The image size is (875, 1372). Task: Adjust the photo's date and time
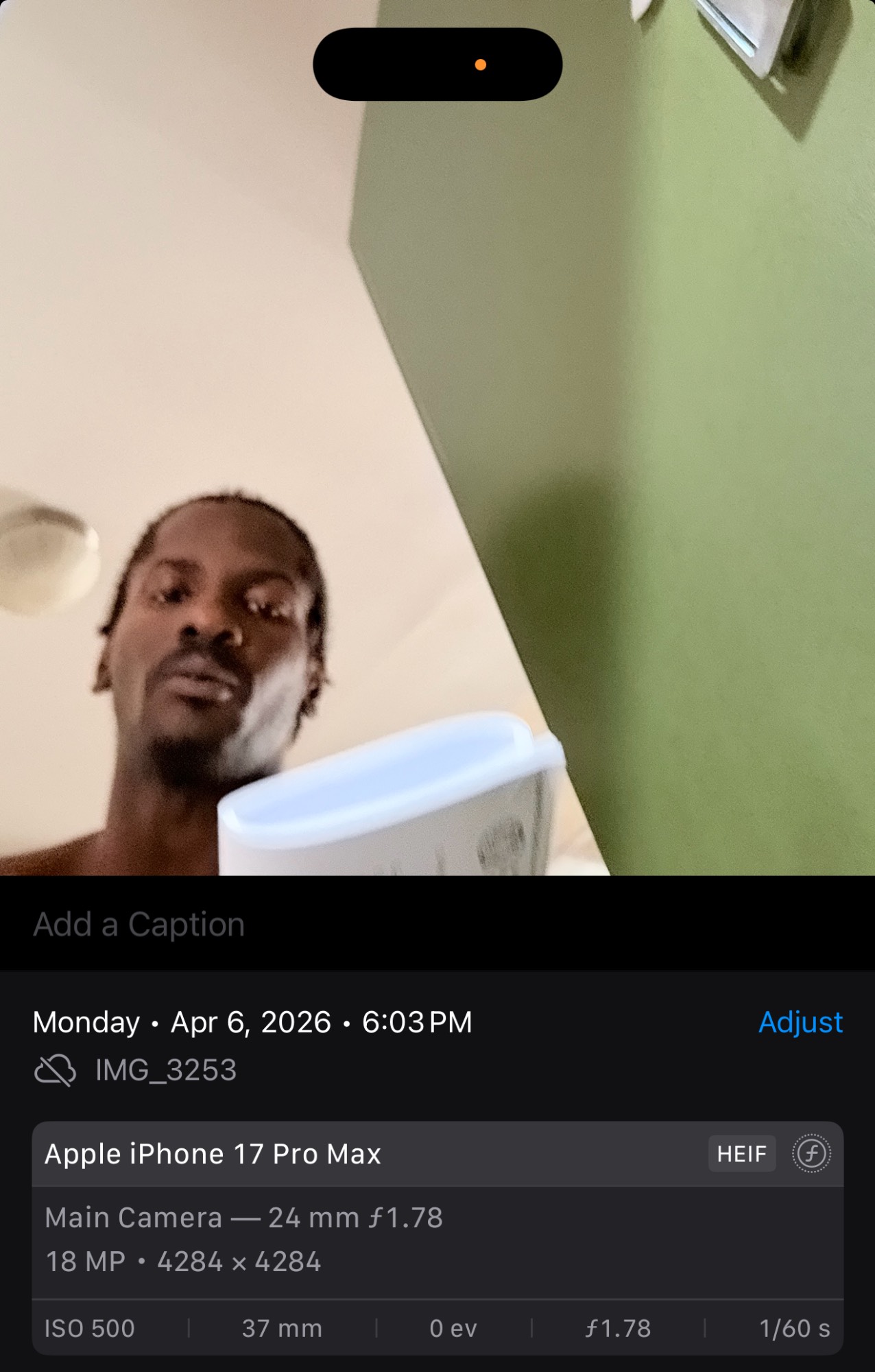click(x=800, y=1022)
